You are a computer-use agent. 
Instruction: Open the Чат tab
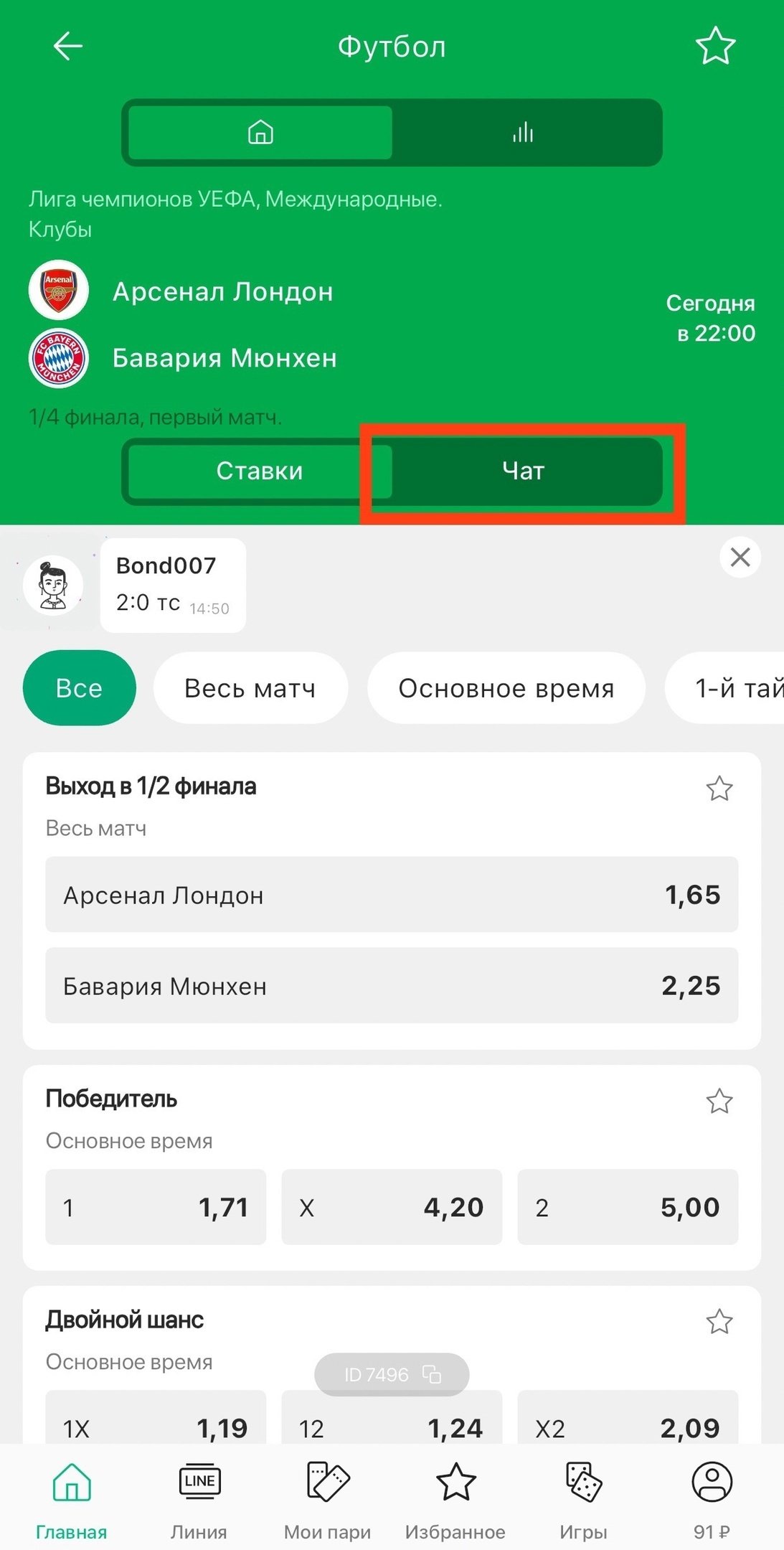524,471
